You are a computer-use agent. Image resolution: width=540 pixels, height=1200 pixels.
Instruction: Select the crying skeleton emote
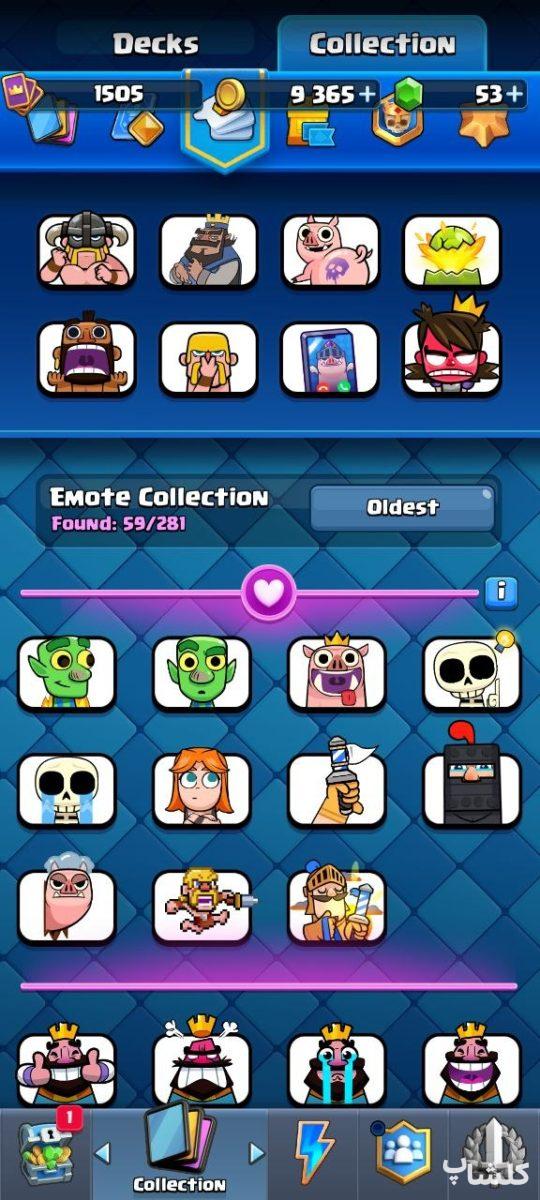(67, 790)
